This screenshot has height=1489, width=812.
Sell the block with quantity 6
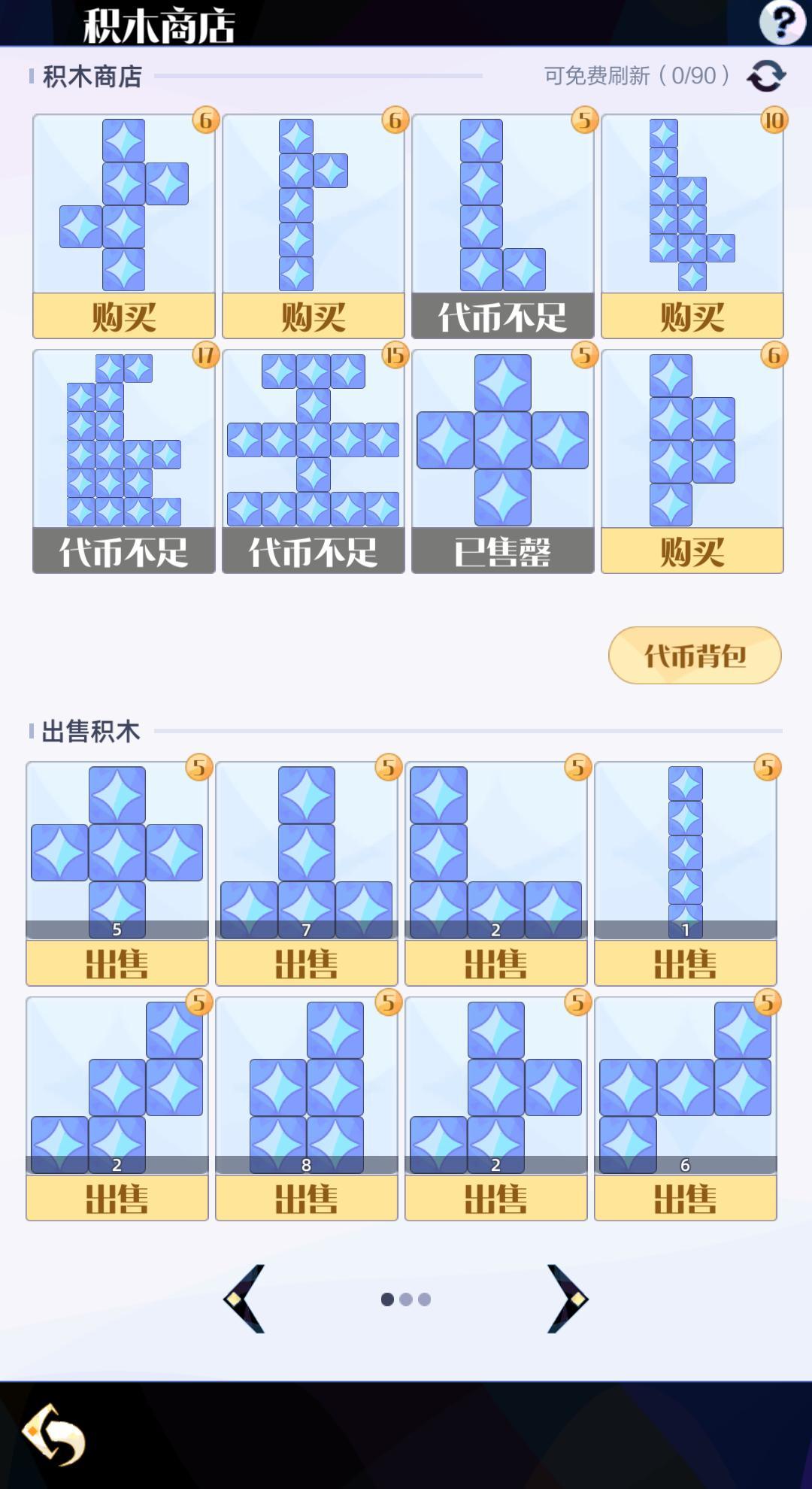pyautogui.click(x=686, y=1198)
